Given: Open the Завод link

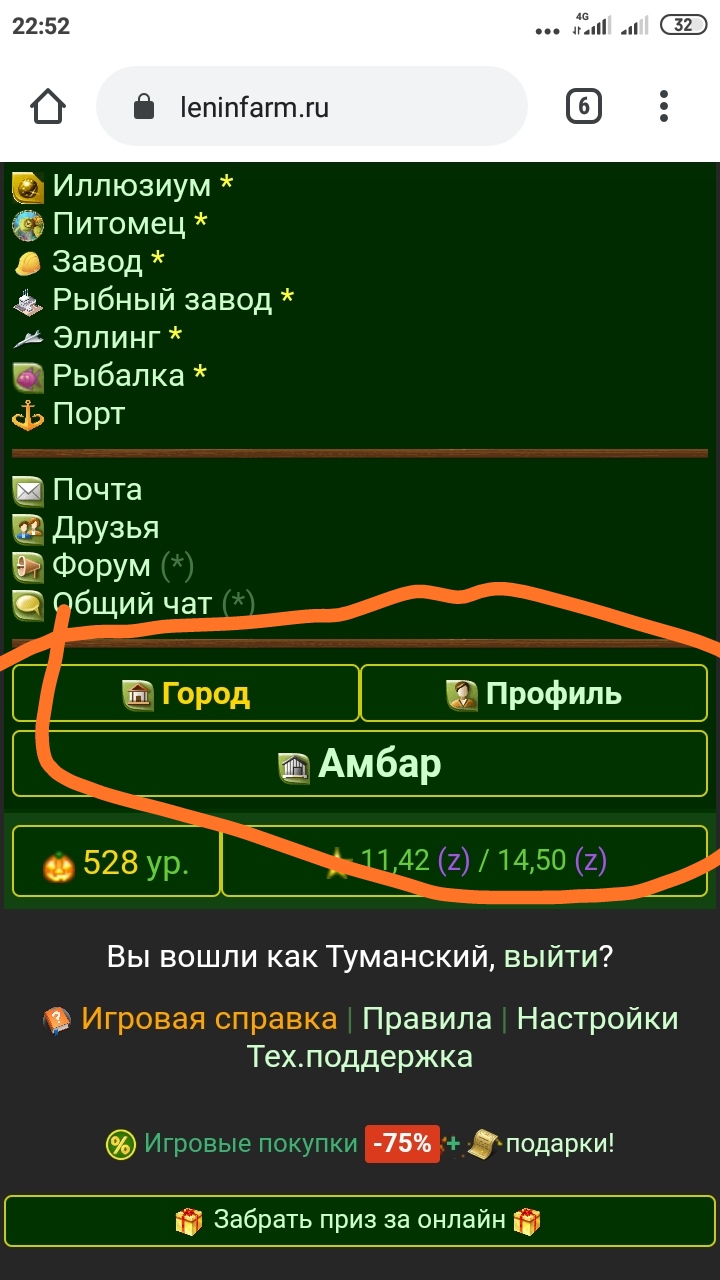Looking at the screenshot, I should coord(97,262).
